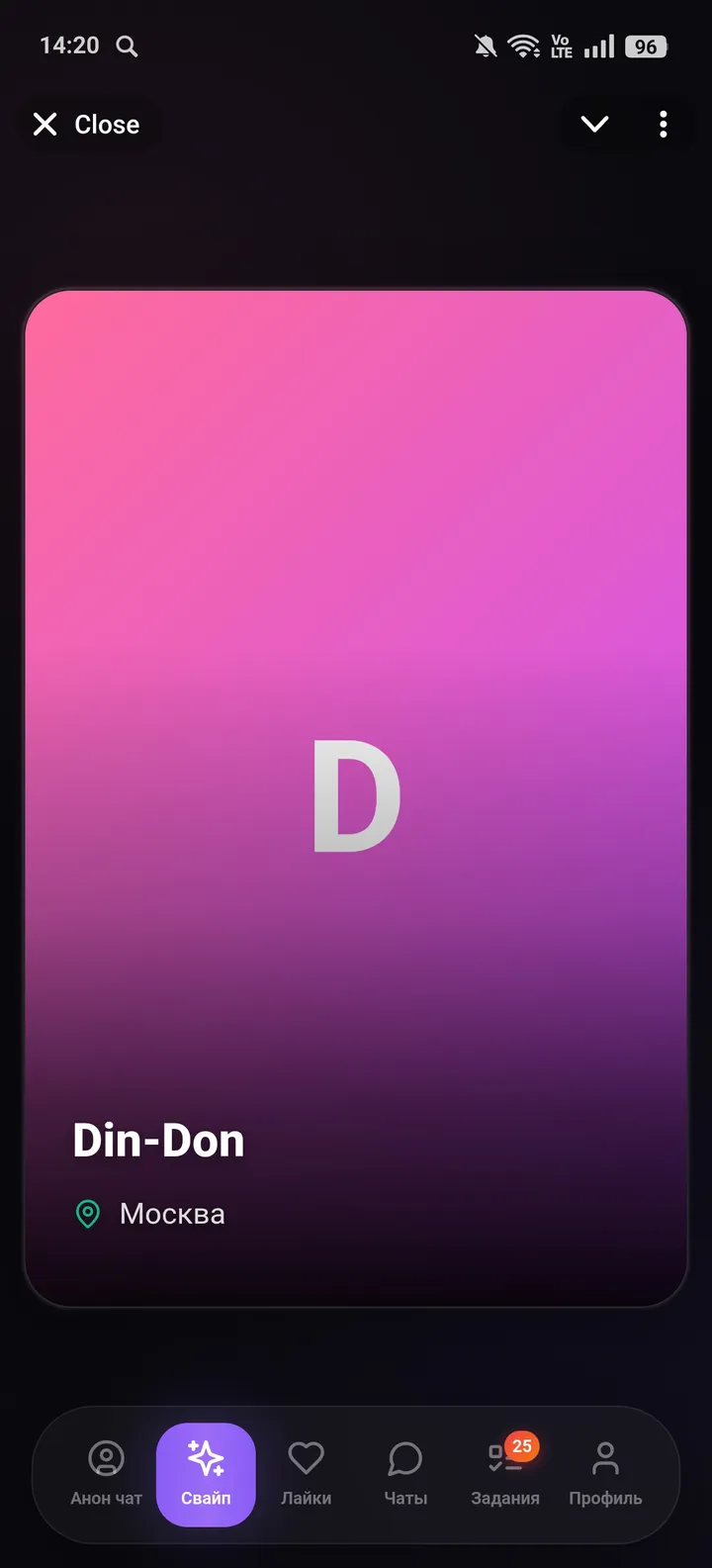Close the mini app with Close button

(86, 125)
